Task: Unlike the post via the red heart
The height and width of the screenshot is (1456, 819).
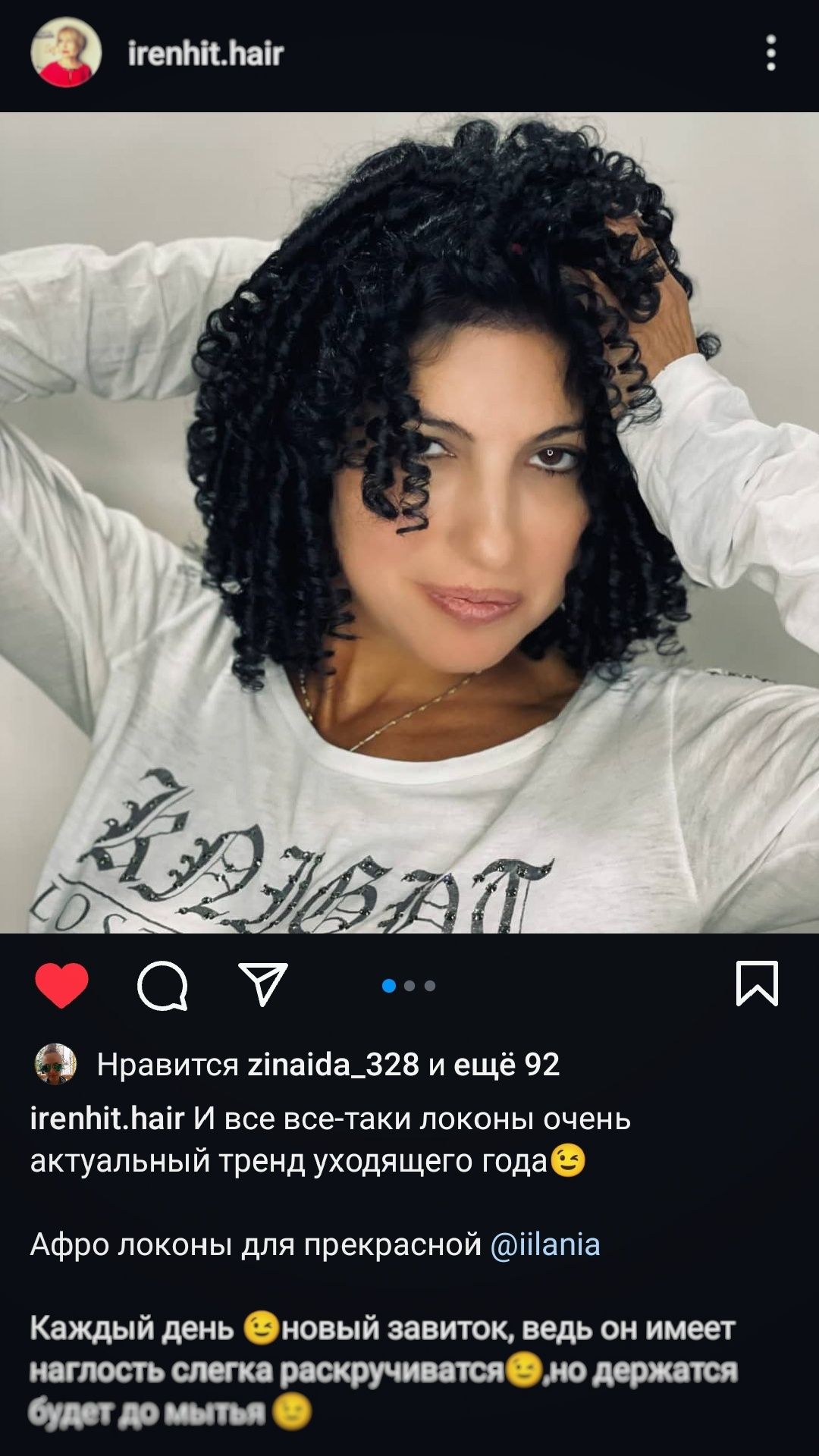Action: pyautogui.click(x=61, y=985)
